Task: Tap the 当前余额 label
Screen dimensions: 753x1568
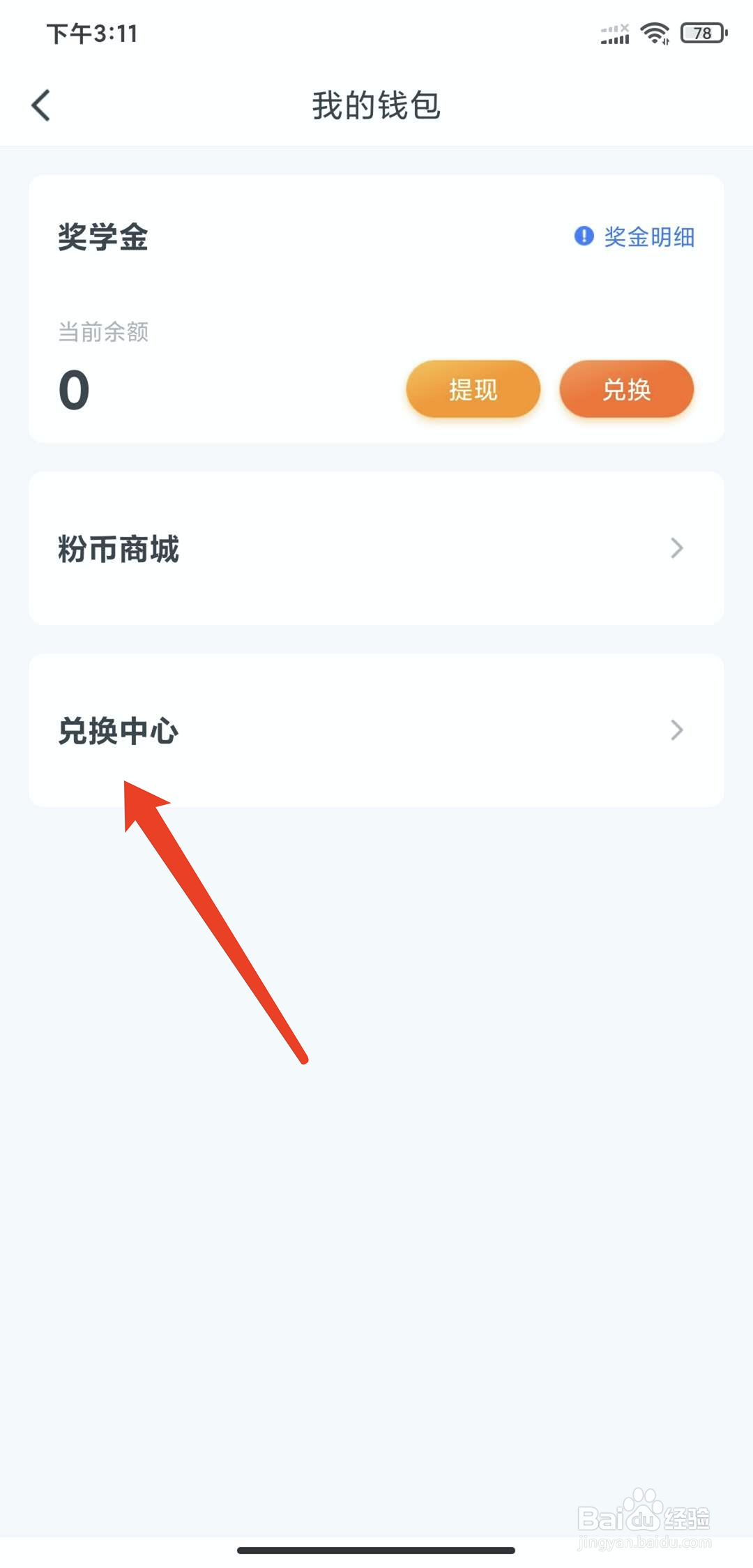Action: (x=103, y=332)
